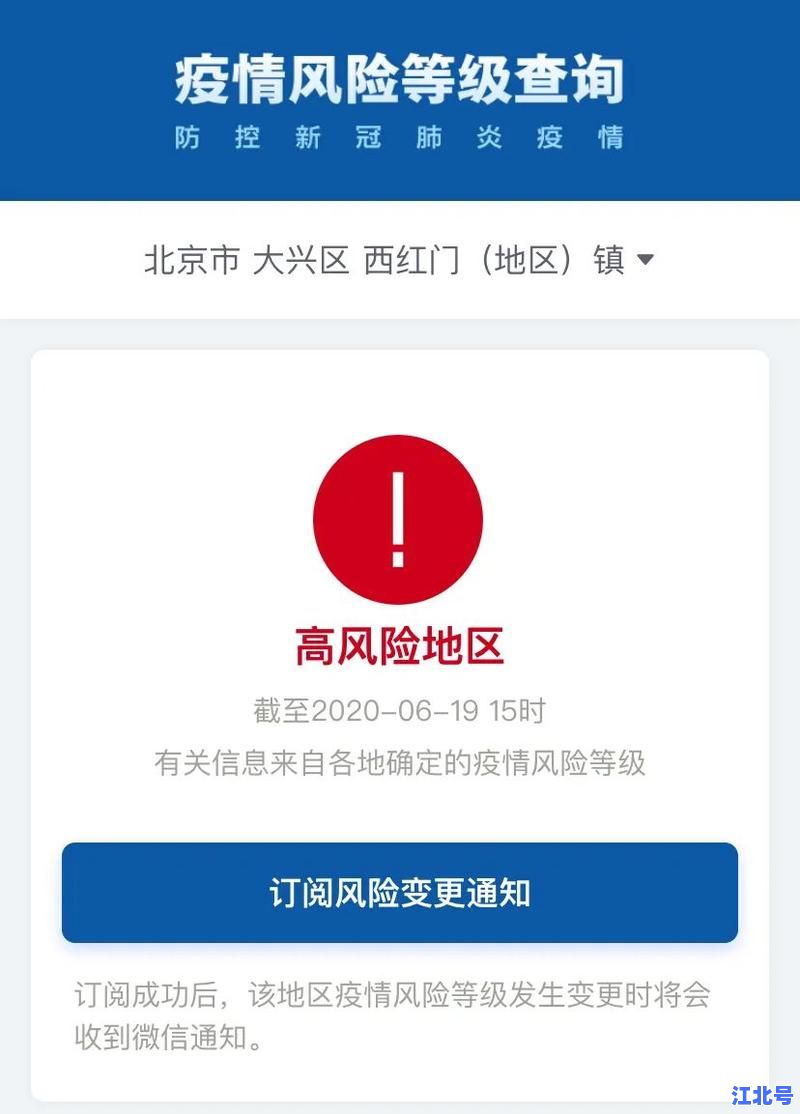Click the epidemic risk level query header
The image size is (800, 1114).
399,78
